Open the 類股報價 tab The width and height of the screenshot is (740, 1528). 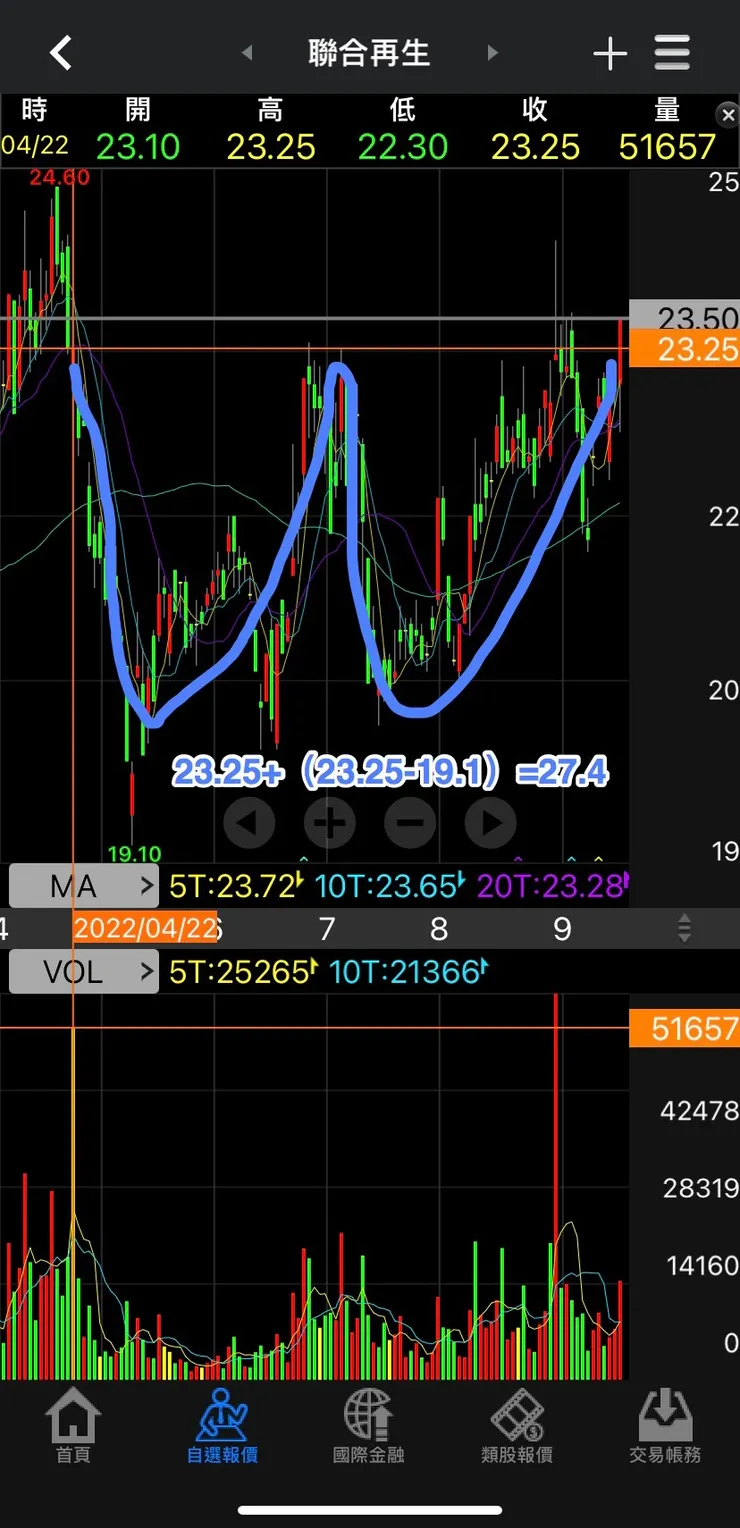tap(517, 1426)
